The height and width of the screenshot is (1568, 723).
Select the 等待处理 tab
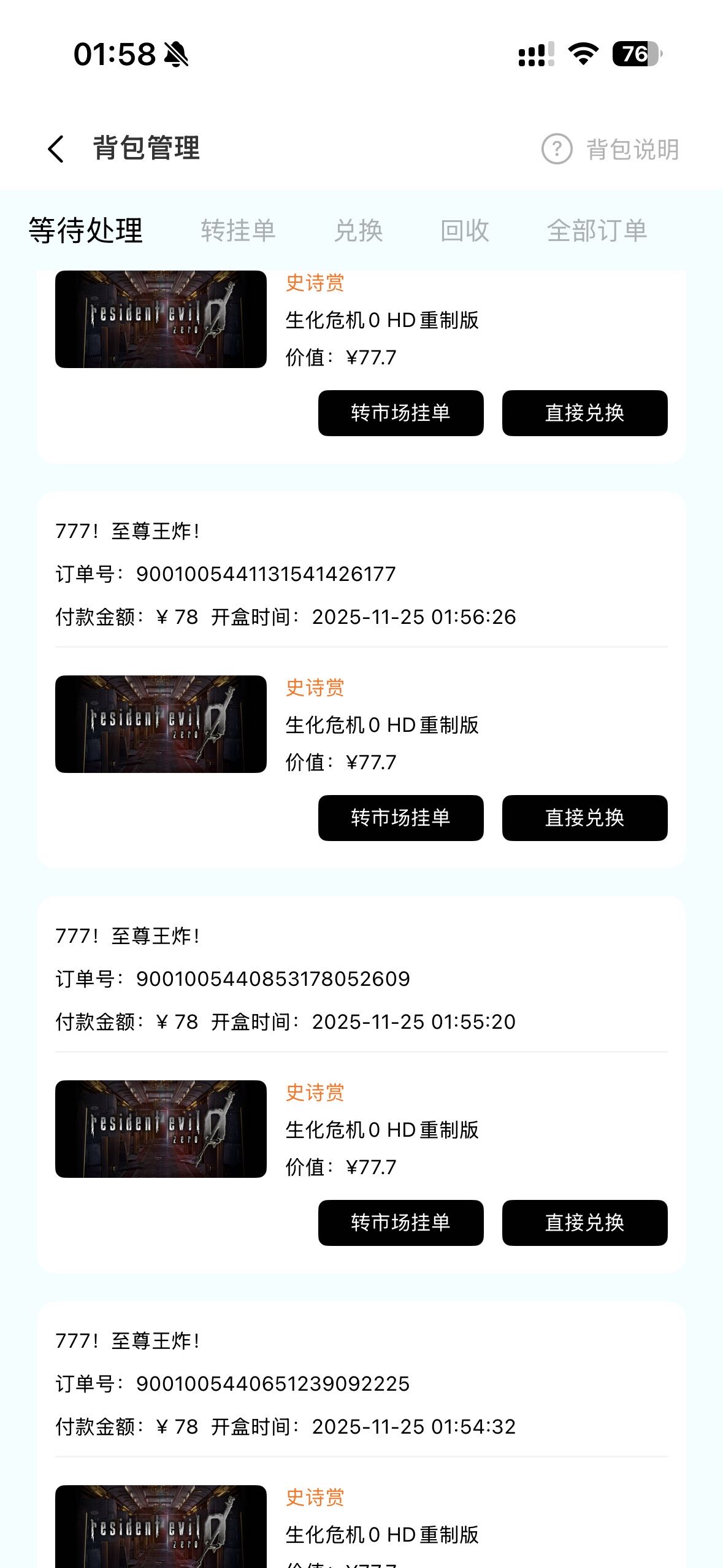[x=86, y=231]
